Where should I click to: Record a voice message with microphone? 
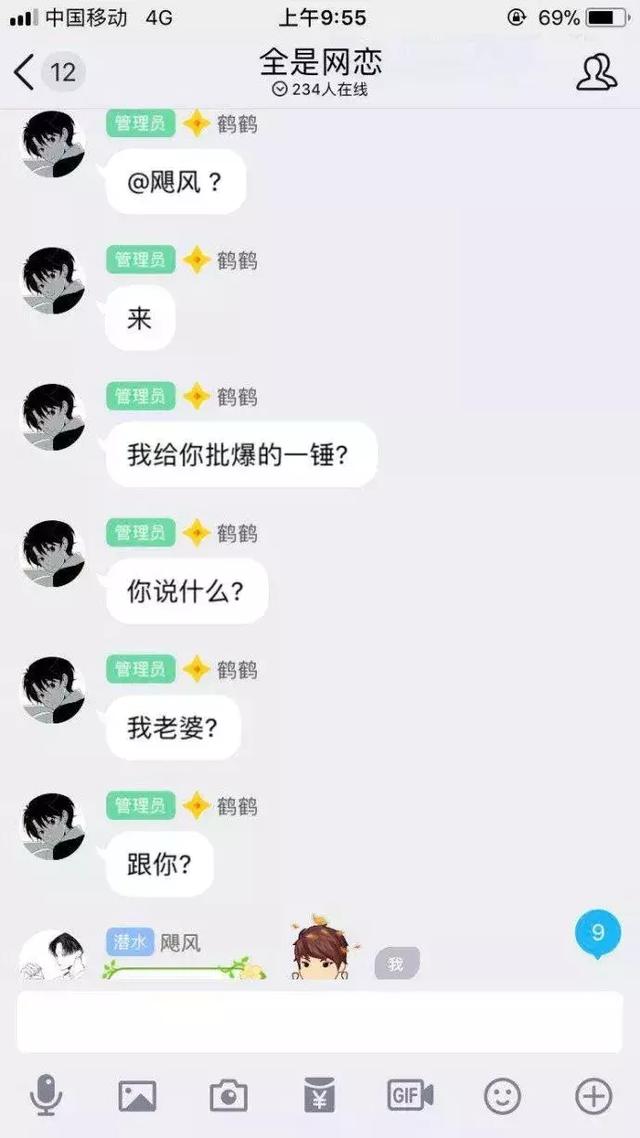(x=46, y=1096)
